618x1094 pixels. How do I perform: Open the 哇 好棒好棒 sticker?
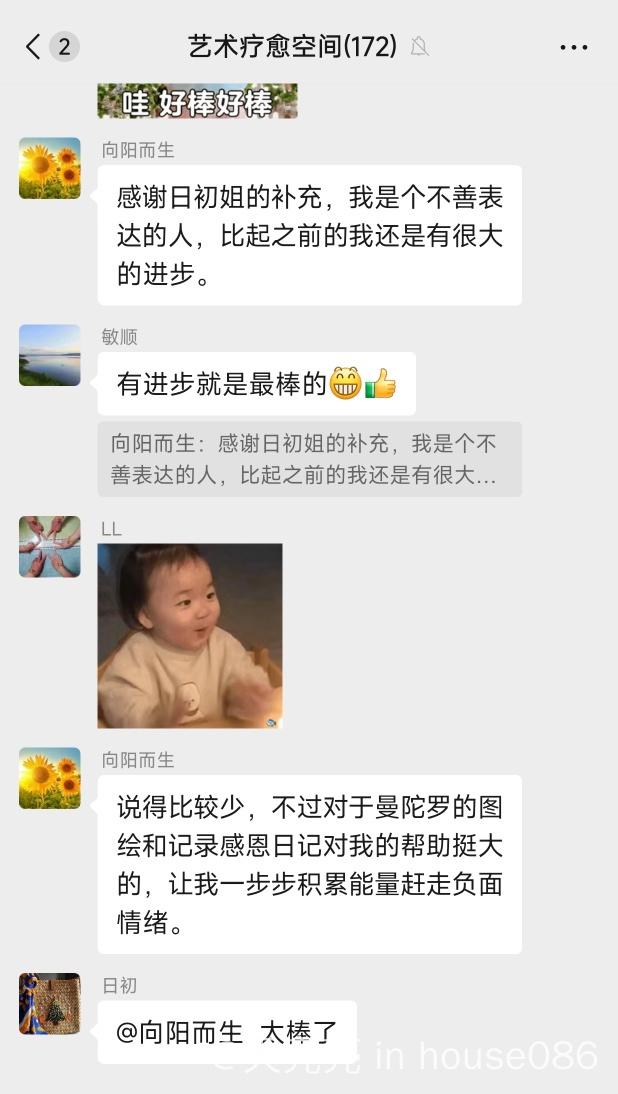tap(197, 101)
